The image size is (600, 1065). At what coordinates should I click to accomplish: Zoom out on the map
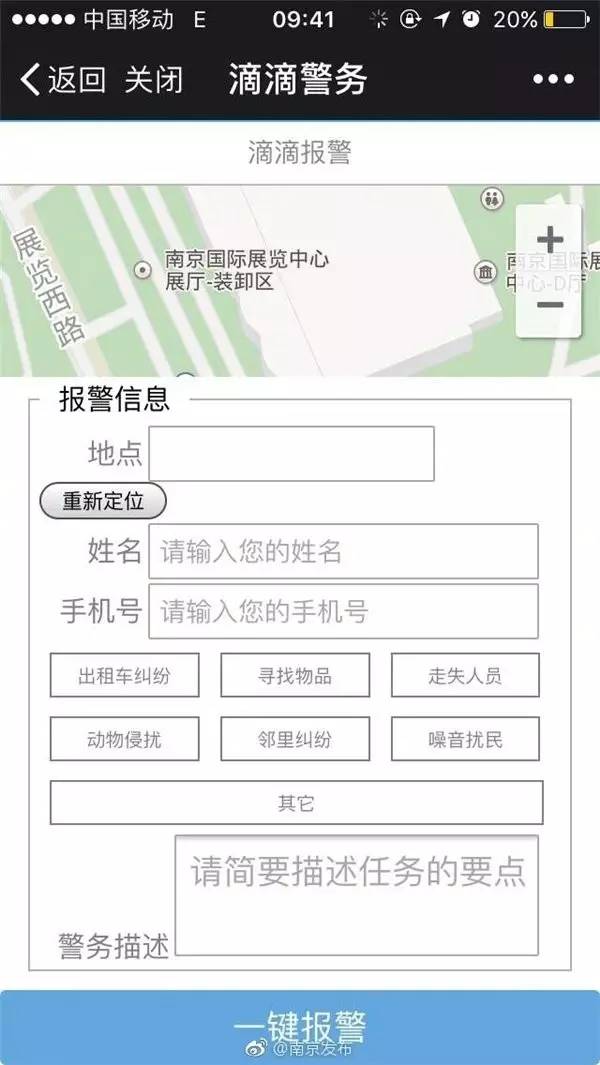point(550,304)
